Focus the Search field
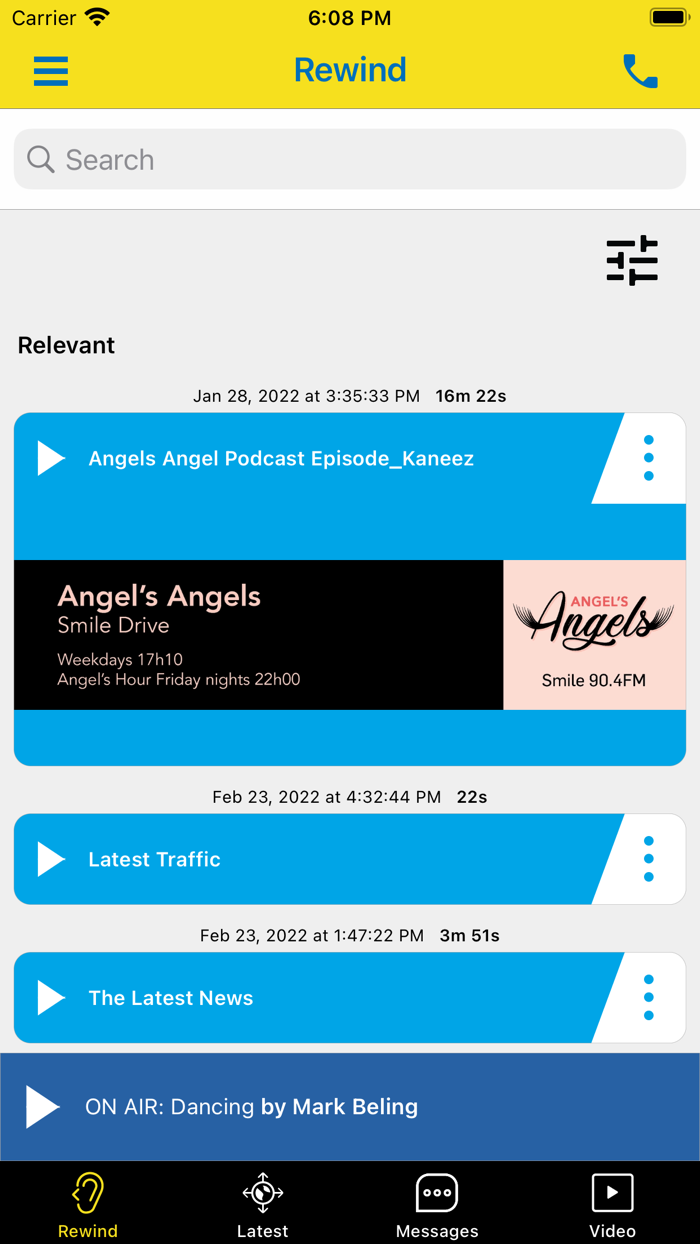Screen dimensions: 700x1244 coord(350,159)
